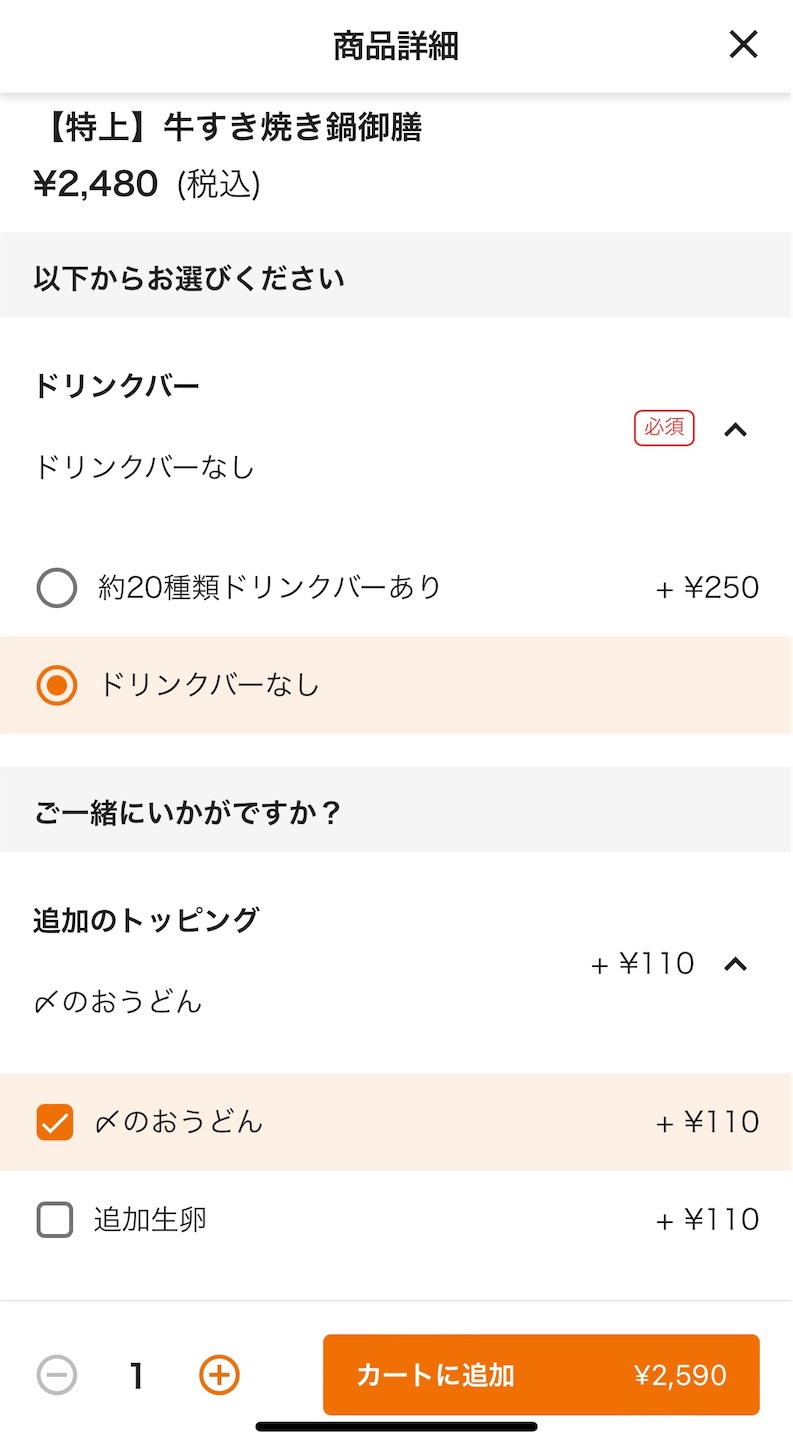
Task: Collapse the 追加のトッピング section
Action: pos(736,964)
